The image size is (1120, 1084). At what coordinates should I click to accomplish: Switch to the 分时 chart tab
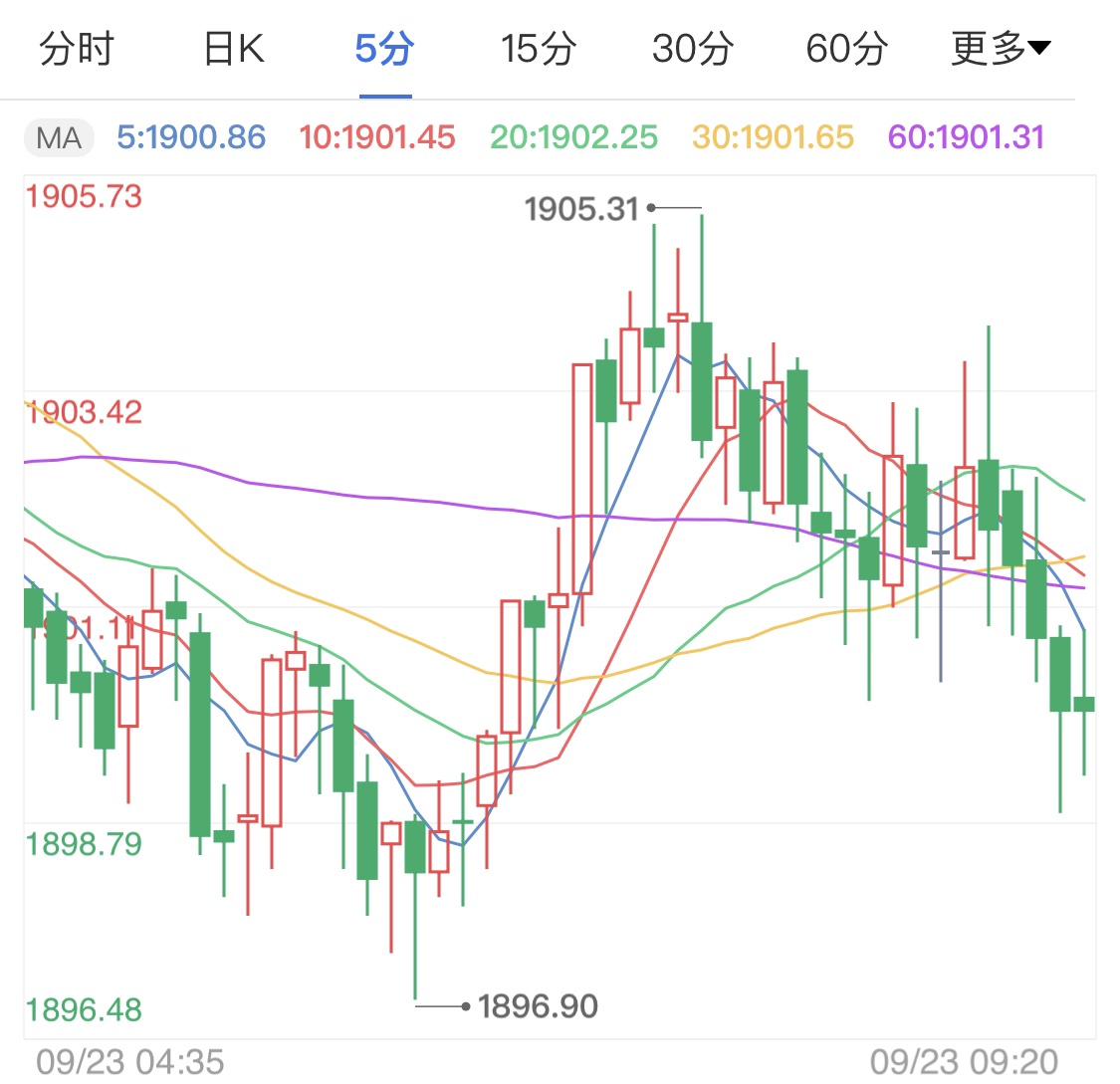click(x=77, y=48)
